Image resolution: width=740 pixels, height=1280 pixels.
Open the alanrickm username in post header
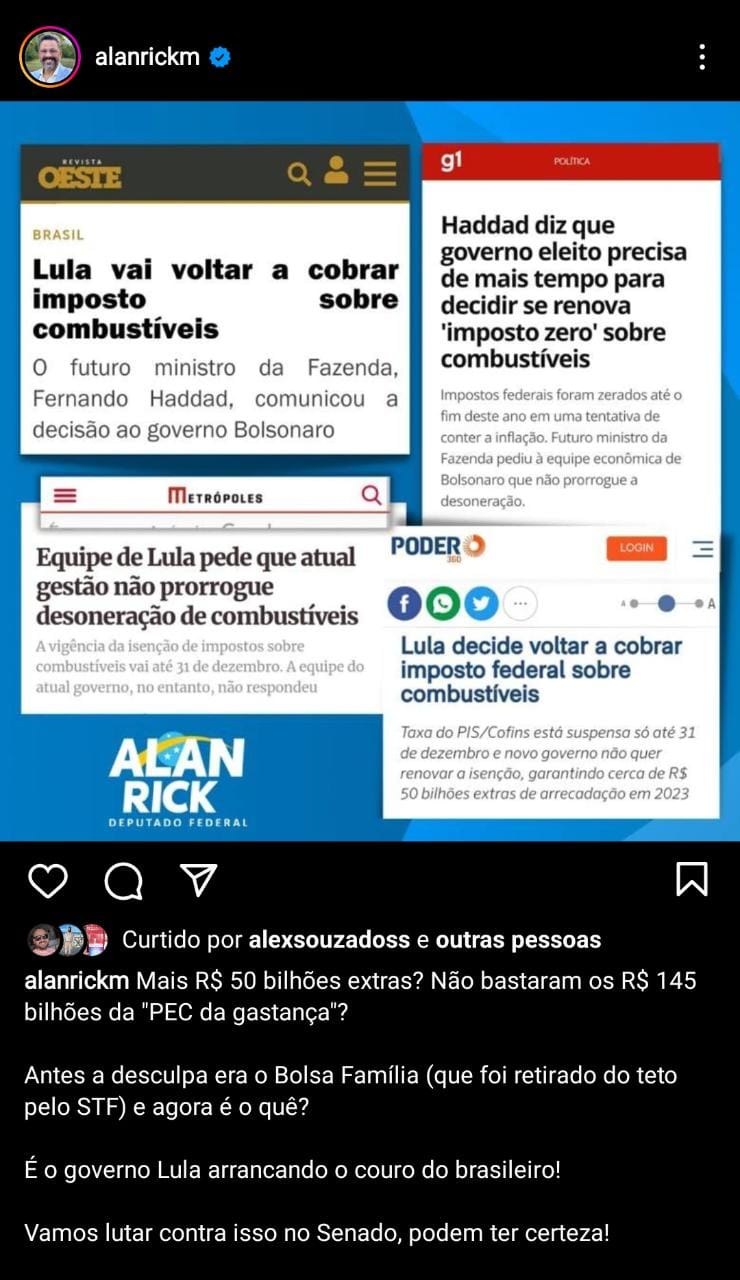147,58
